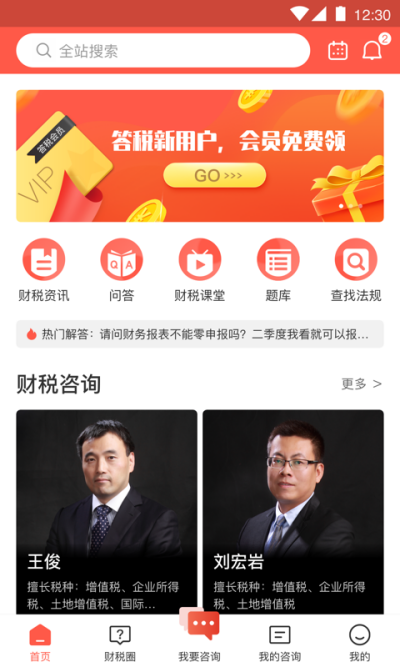The width and height of the screenshot is (400, 667).
Task: Switch to the 我的咨询 tab
Action: coord(280,643)
